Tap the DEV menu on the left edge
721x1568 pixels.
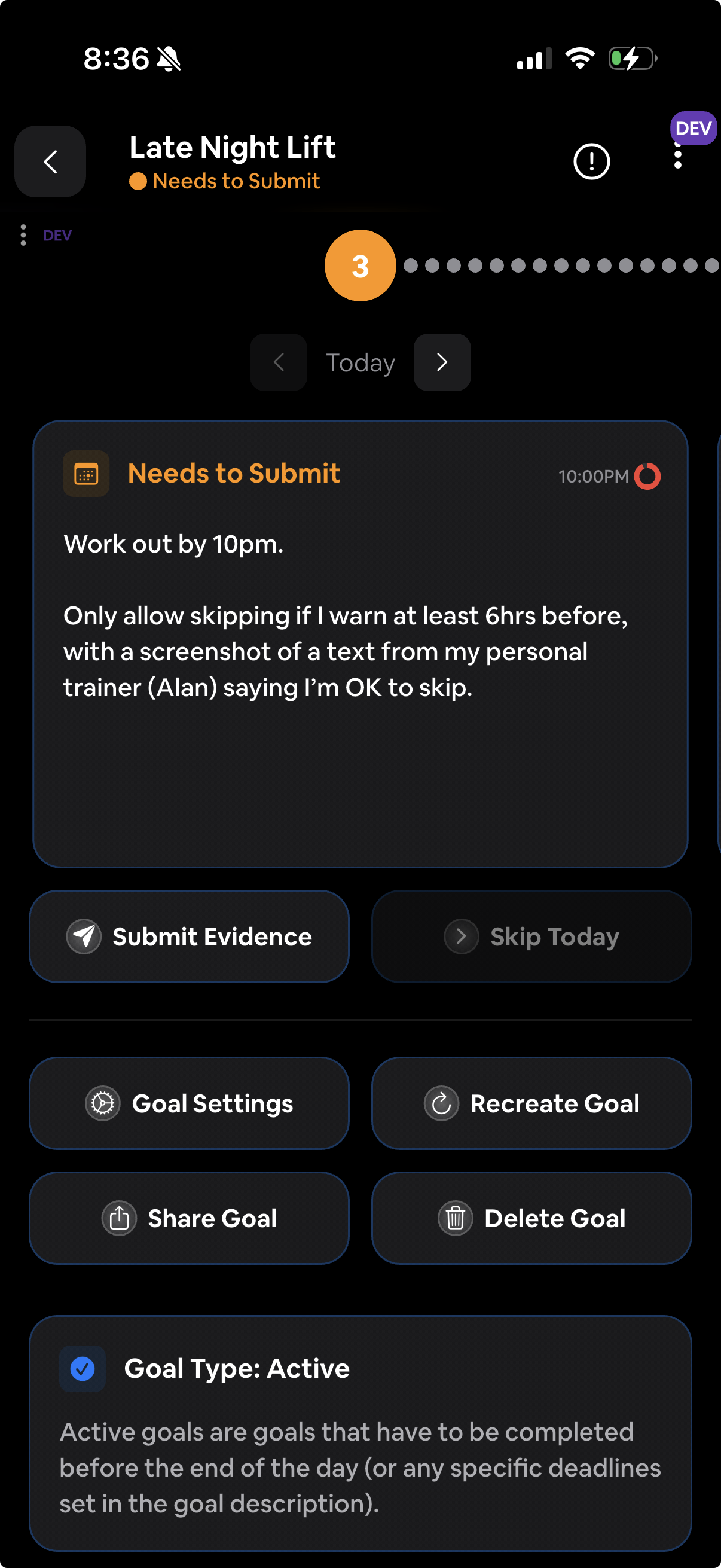pyautogui.click(x=23, y=235)
